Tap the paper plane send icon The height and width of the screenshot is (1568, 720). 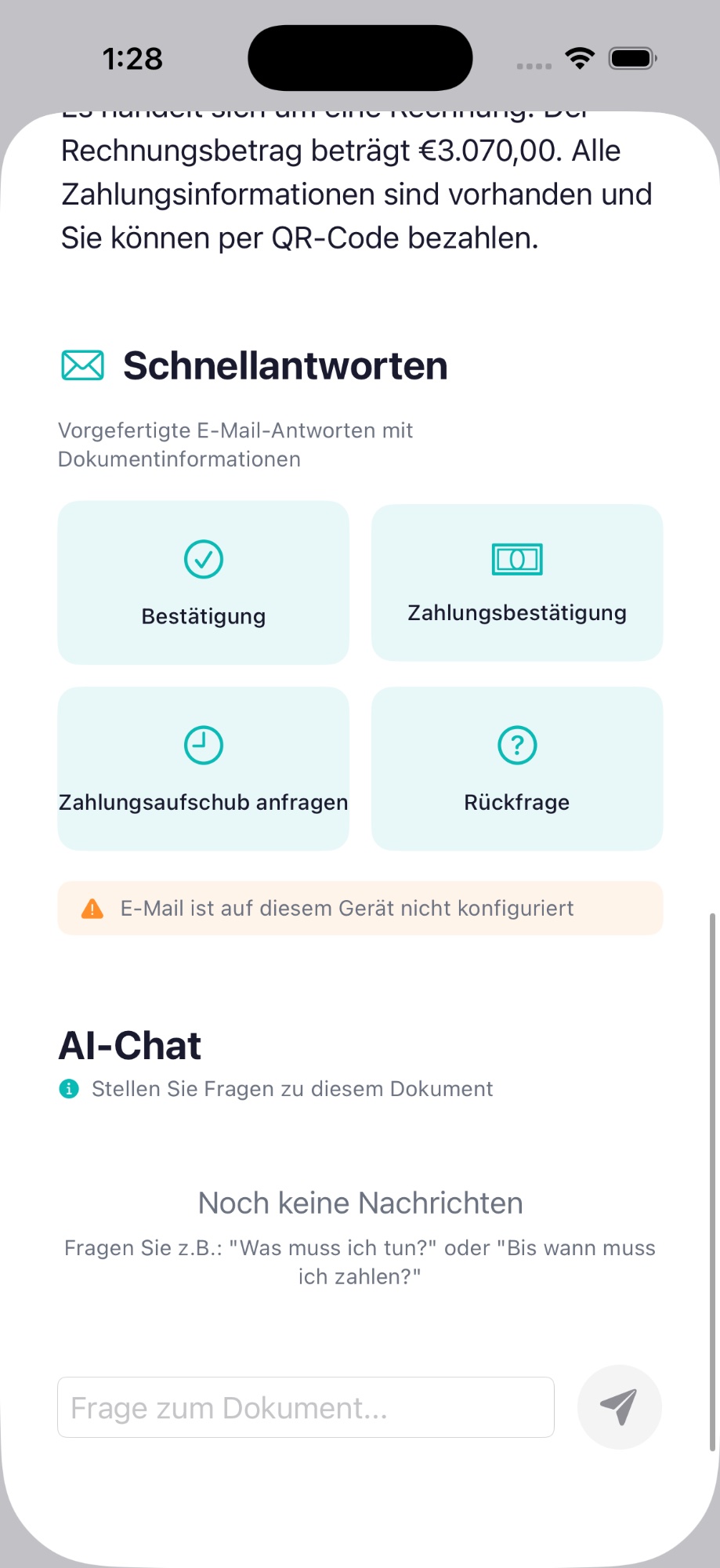pos(618,1406)
